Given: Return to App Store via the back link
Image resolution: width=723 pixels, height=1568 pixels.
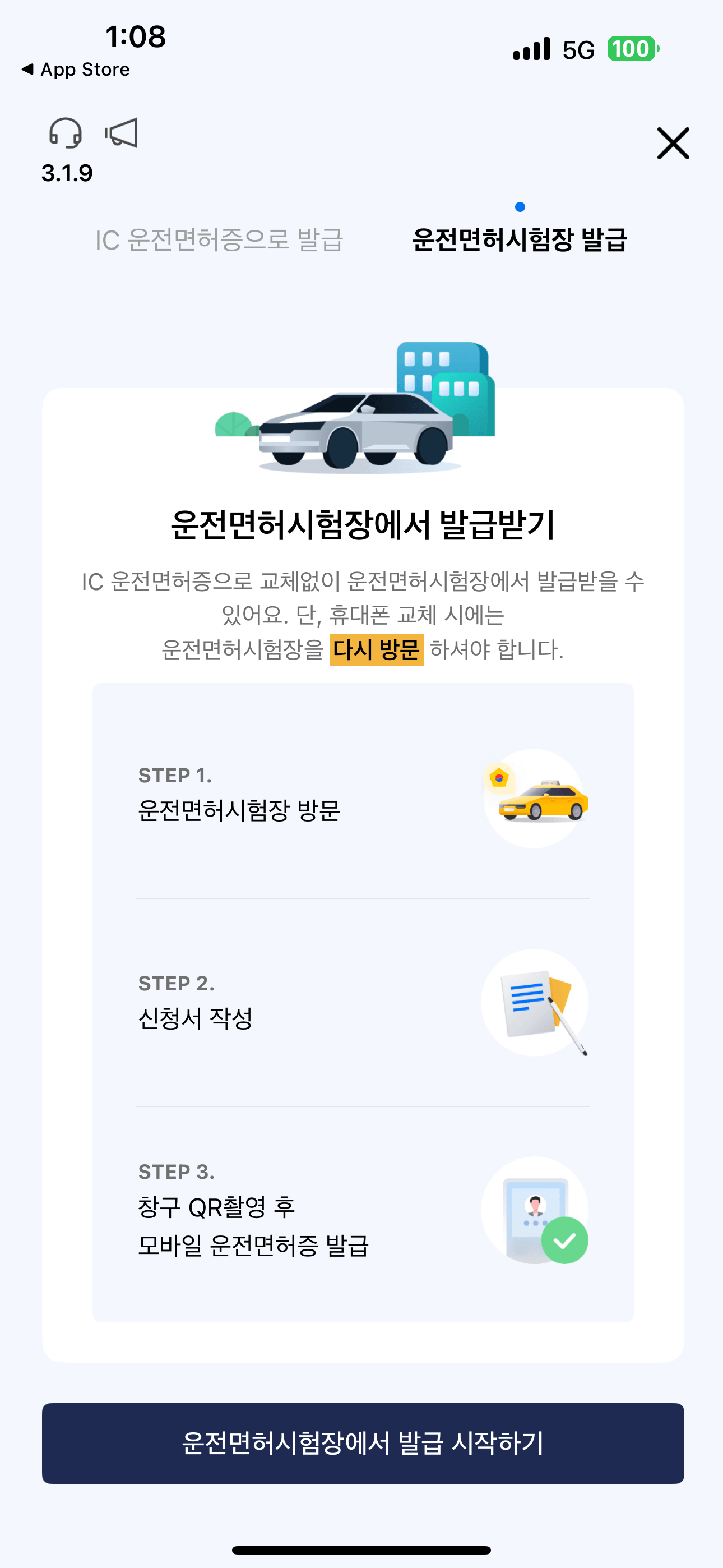Looking at the screenshot, I should pos(75,69).
